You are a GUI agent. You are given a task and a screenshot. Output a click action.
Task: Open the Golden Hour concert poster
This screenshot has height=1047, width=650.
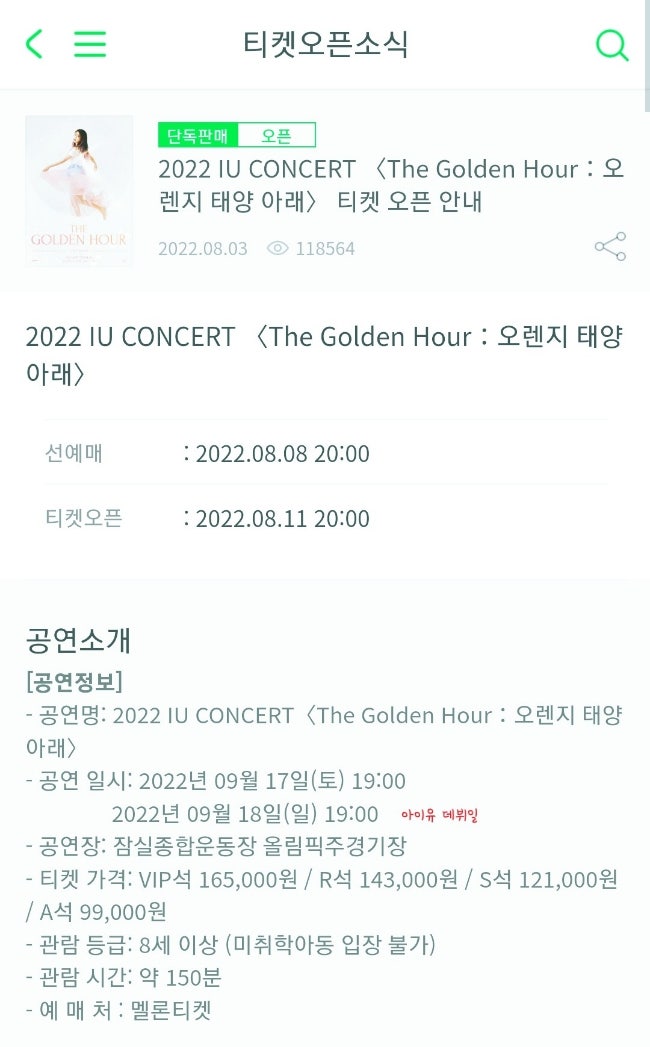79,191
